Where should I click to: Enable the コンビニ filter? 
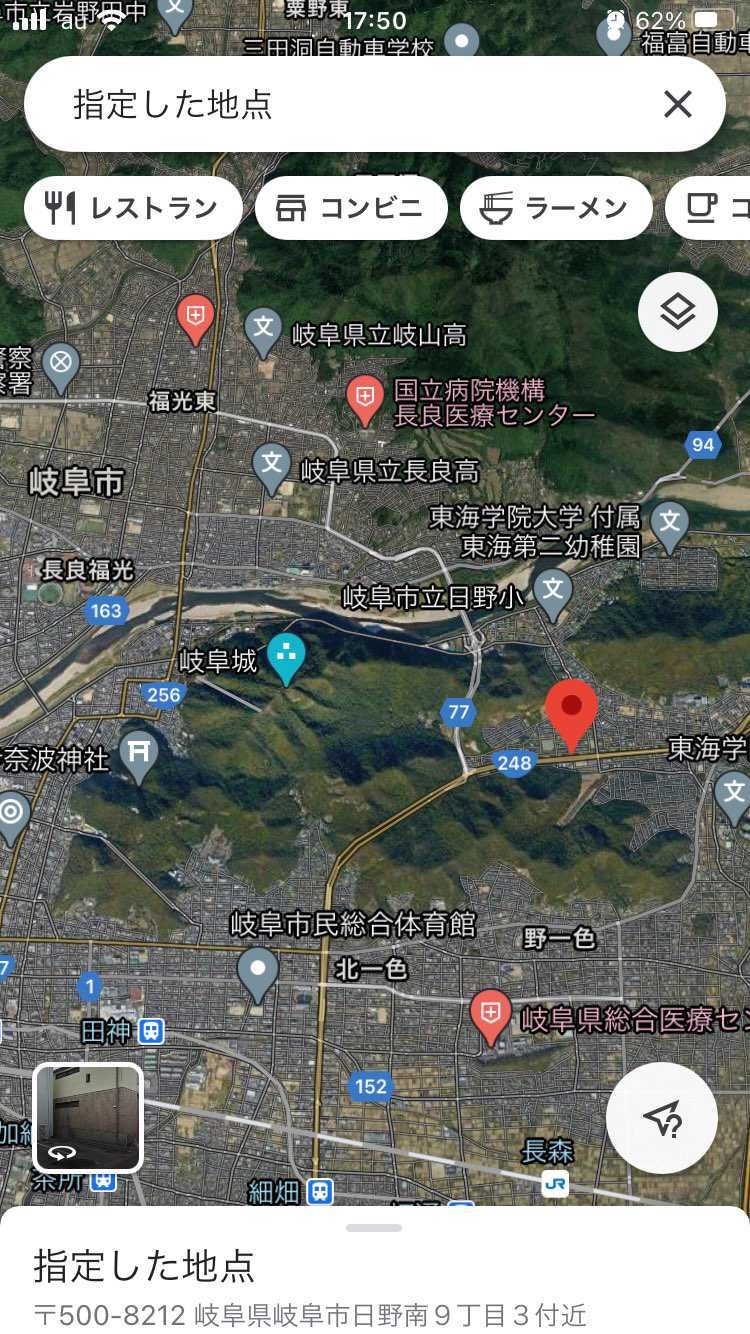[x=351, y=207]
